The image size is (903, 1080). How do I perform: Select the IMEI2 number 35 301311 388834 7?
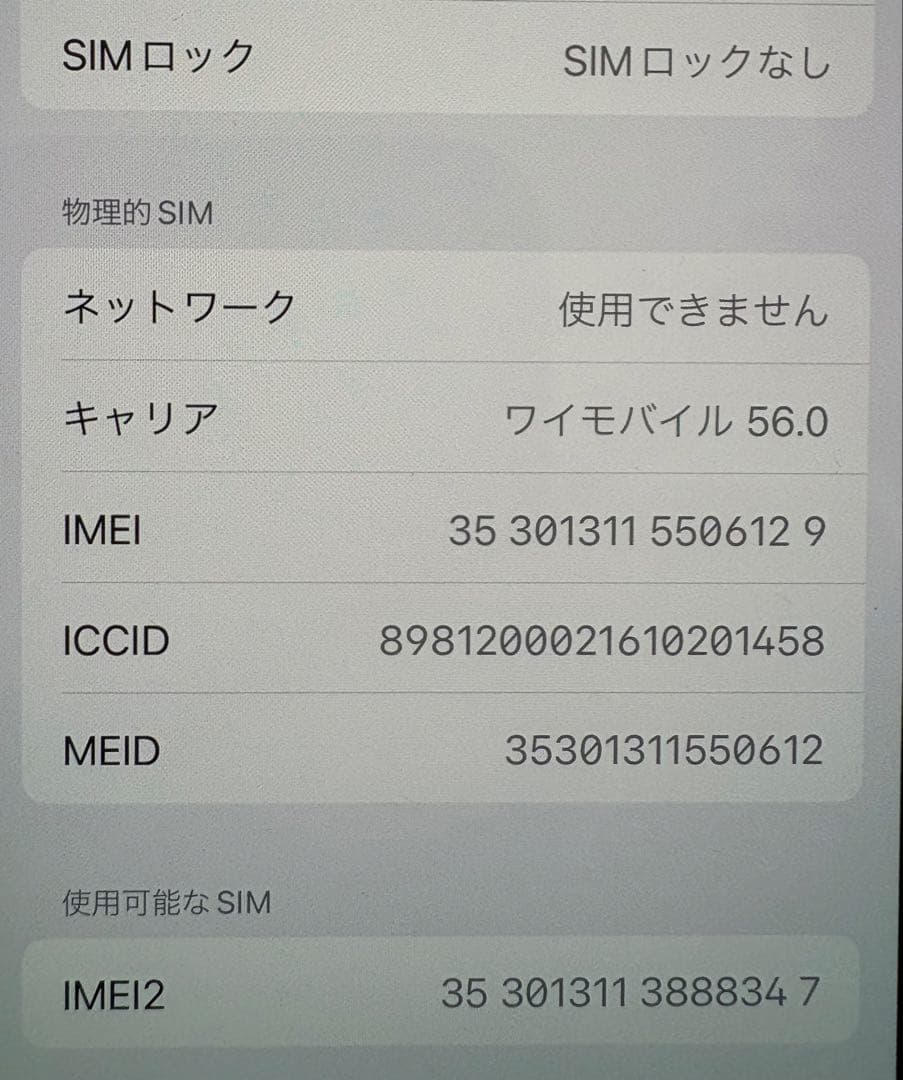(x=638, y=993)
